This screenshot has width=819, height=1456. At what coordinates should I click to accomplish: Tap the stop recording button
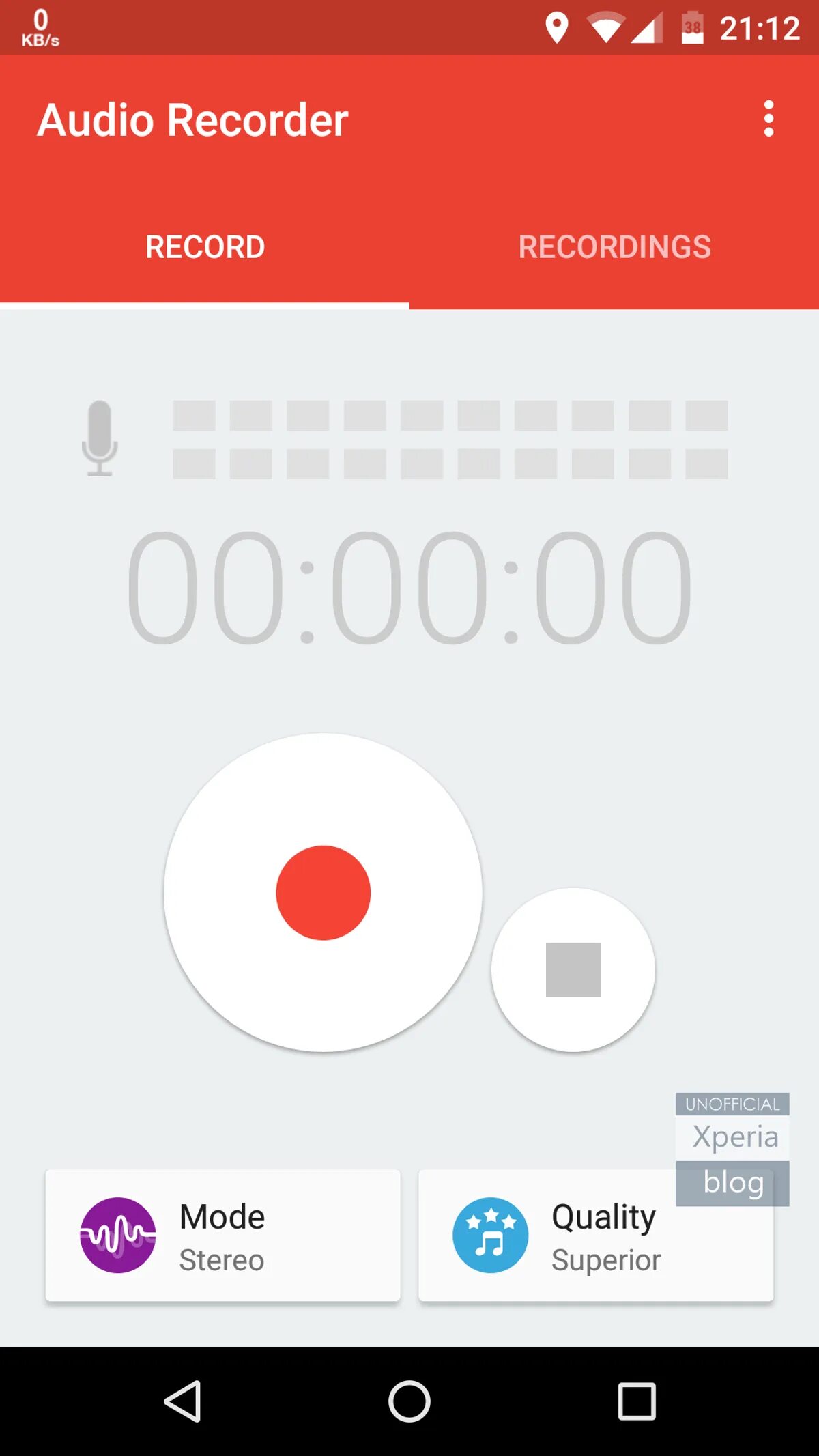tap(573, 969)
